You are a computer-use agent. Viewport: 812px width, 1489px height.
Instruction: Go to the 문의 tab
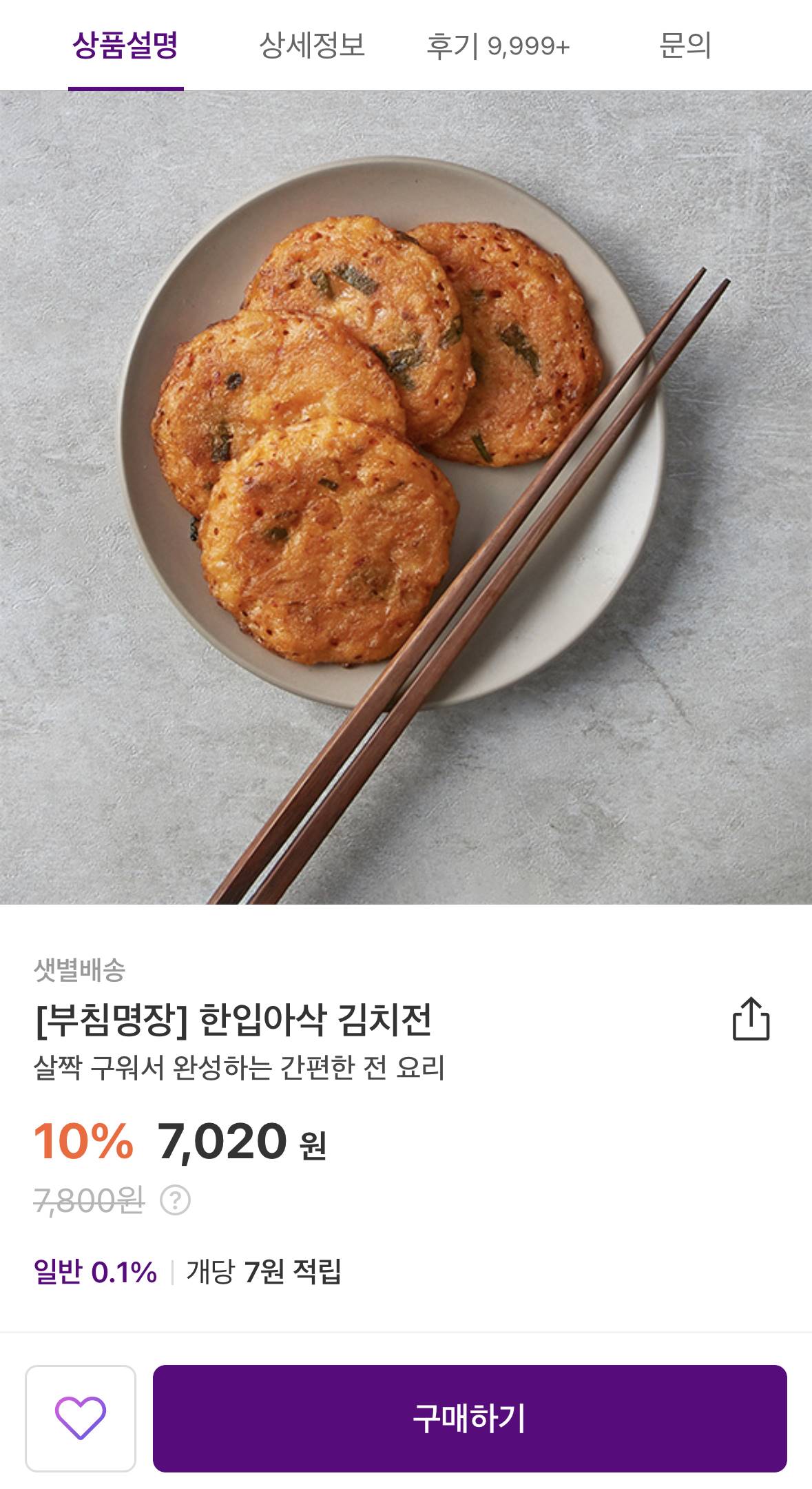tap(685, 45)
